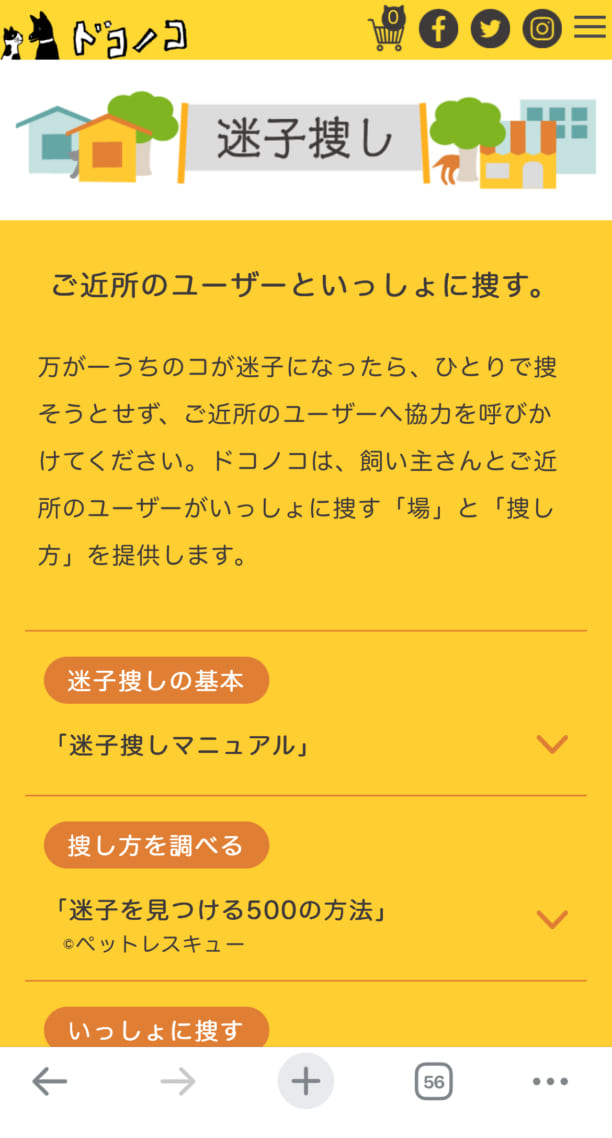Open the shopping cart
Image resolution: width=612 pixels, height=1138 pixels.
388,28
